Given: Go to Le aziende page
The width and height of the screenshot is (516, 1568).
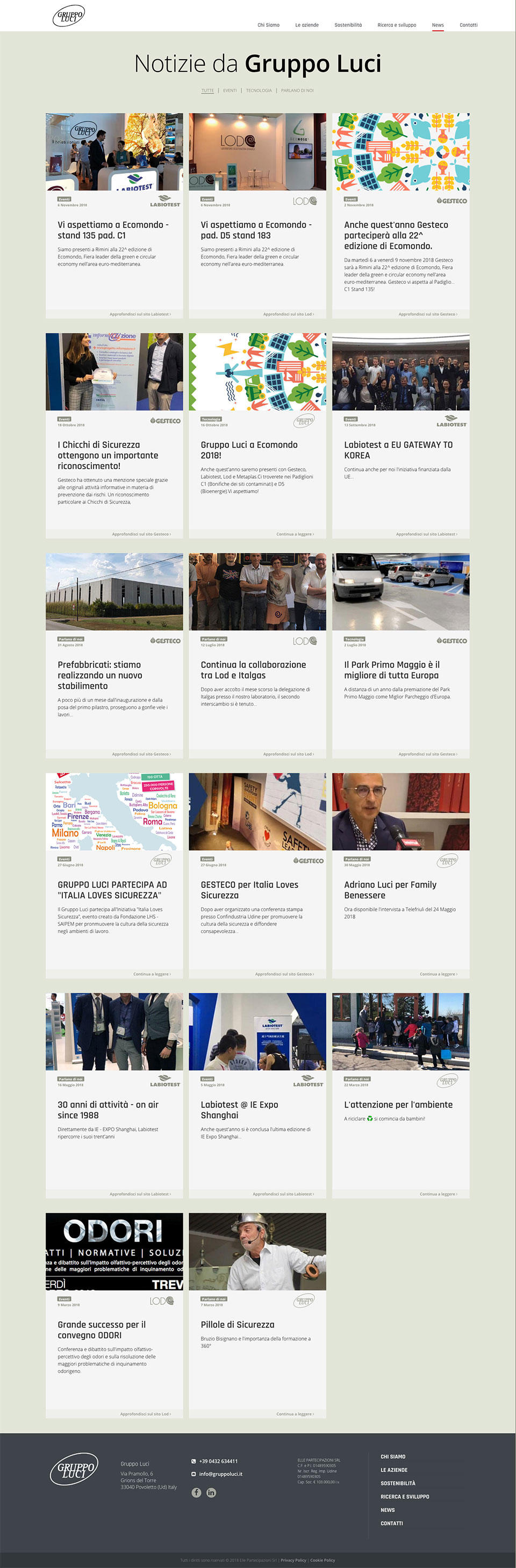Looking at the screenshot, I should (307, 25).
